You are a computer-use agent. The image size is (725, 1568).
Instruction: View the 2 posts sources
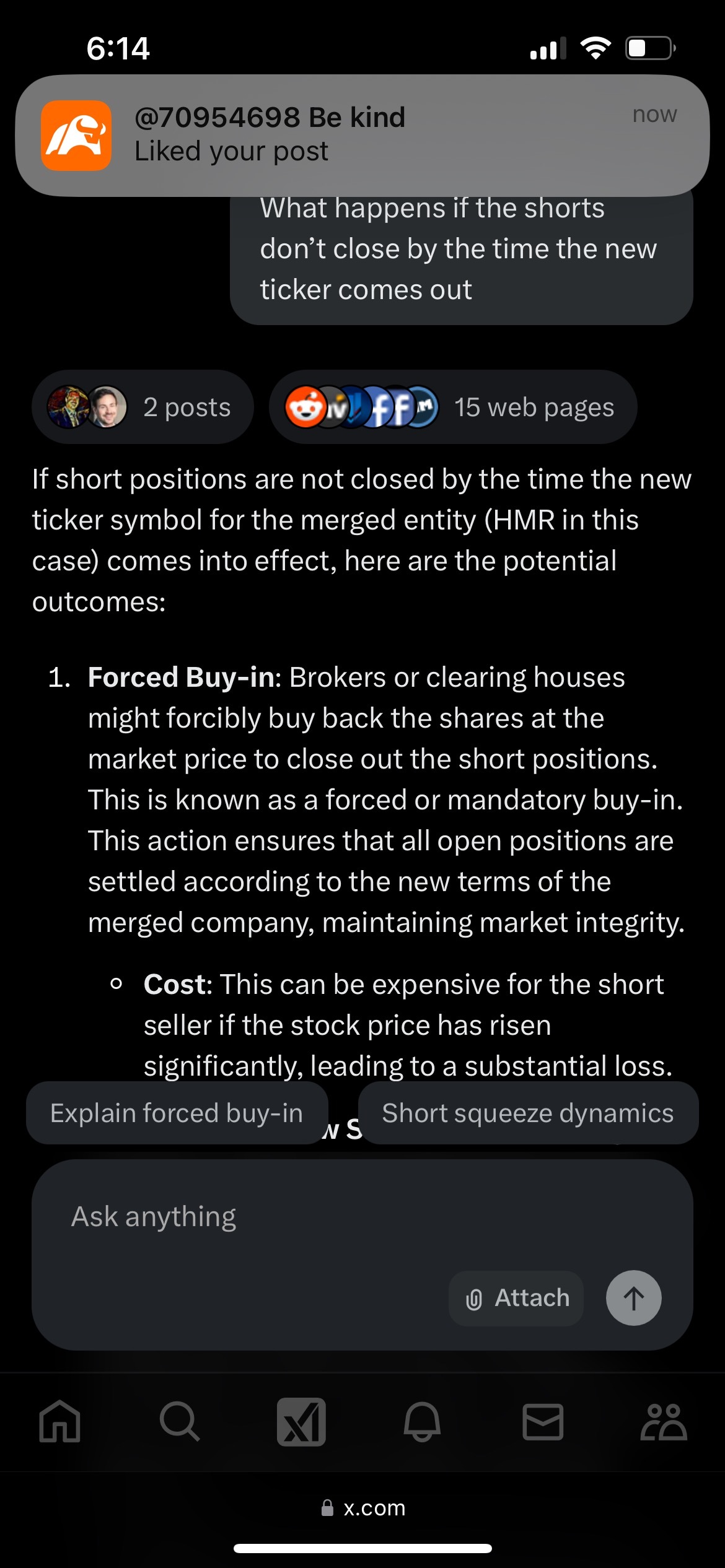(143, 407)
